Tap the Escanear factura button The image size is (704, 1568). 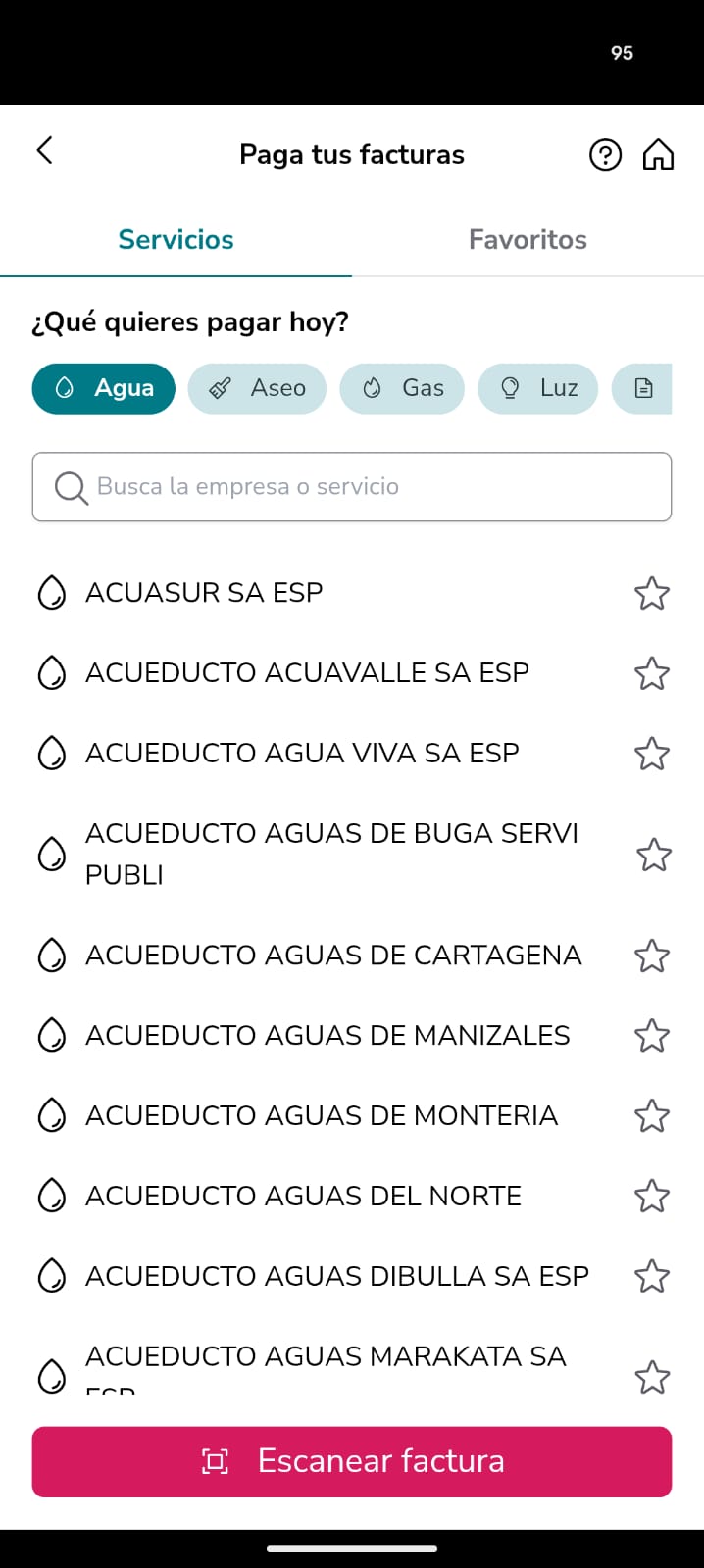352,1461
